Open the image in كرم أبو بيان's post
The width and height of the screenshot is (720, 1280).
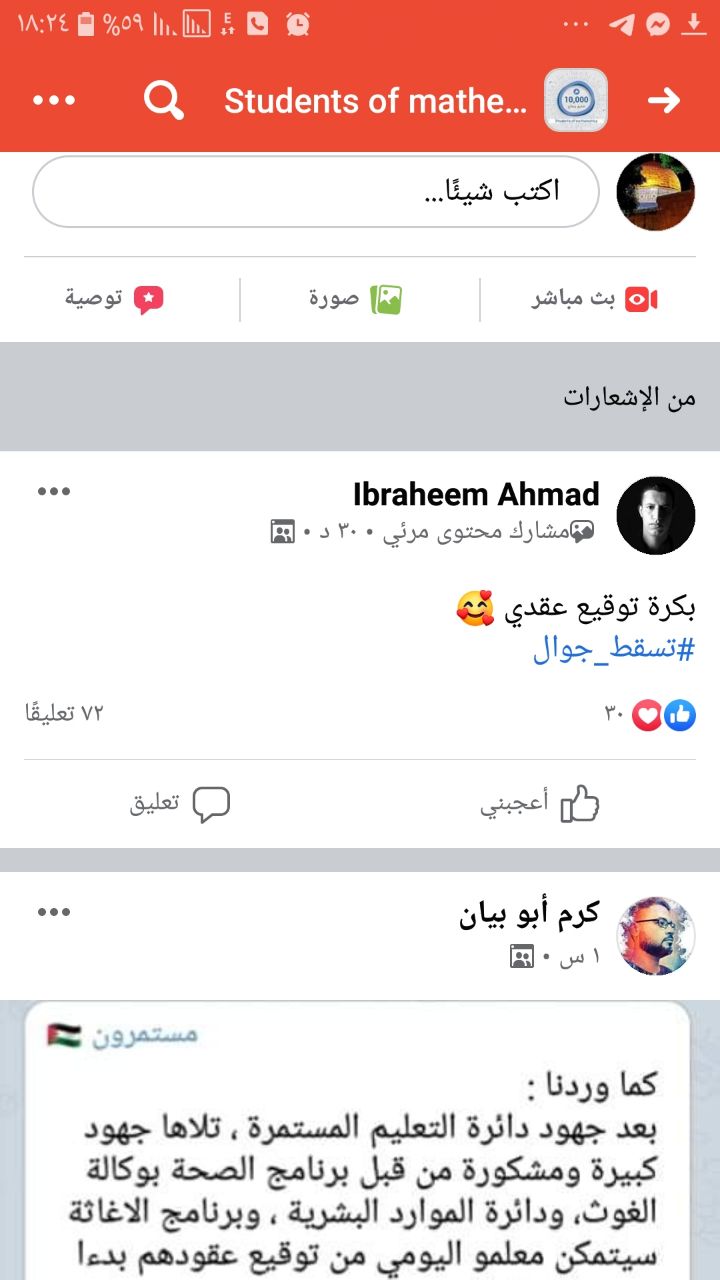360,1140
